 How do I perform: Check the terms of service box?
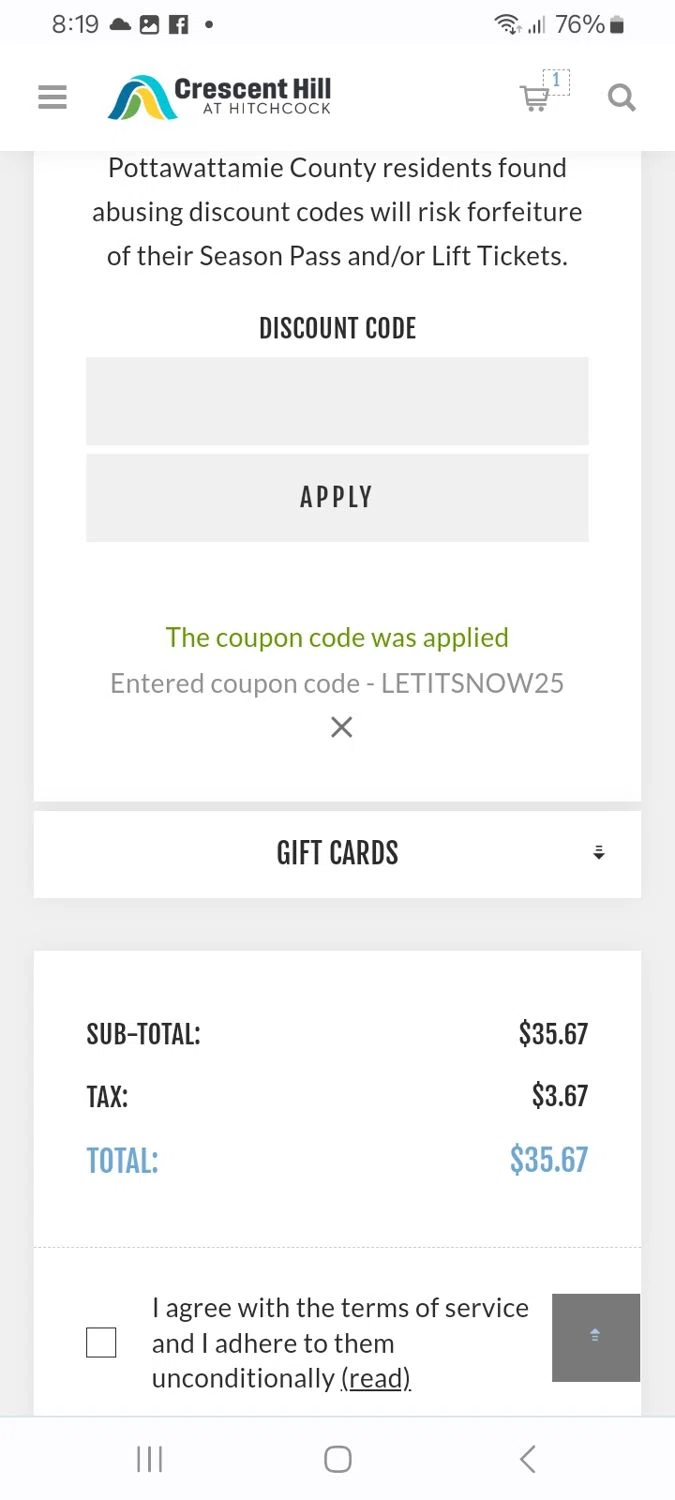tap(101, 1342)
